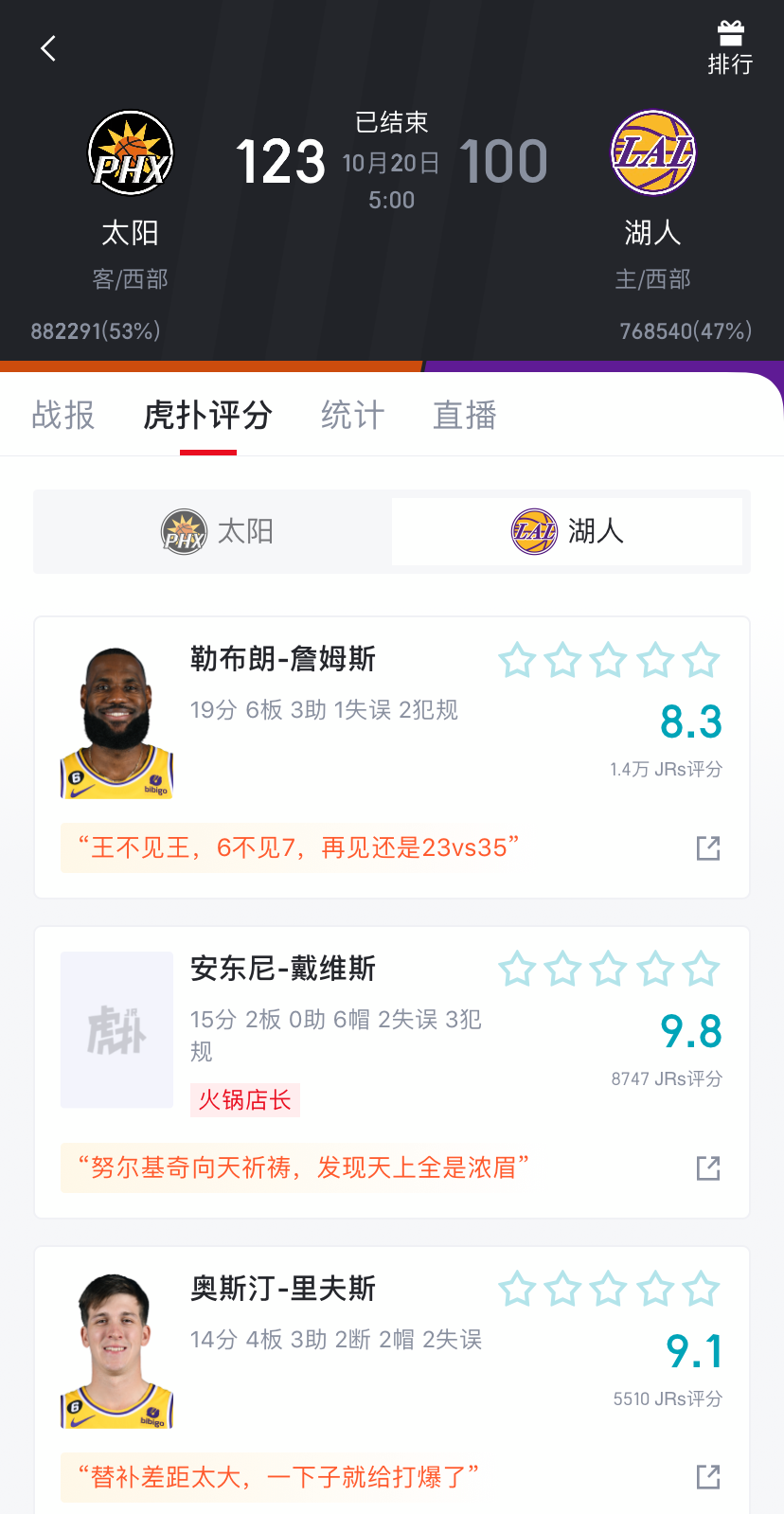Open the 太阳 team logo in header
The width and height of the screenshot is (784, 1514).
pos(131,153)
